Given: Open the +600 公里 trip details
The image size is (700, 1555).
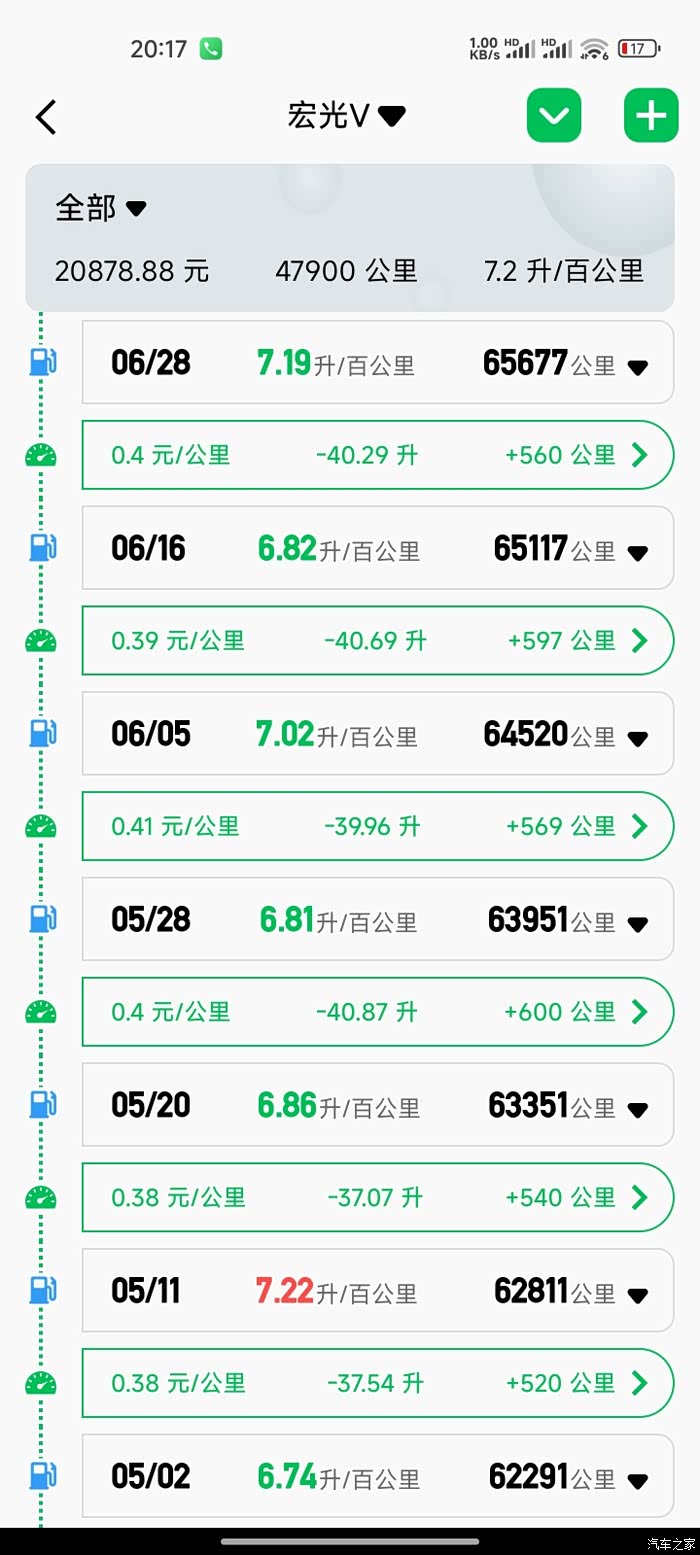Looking at the screenshot, I should [639, 1012].
